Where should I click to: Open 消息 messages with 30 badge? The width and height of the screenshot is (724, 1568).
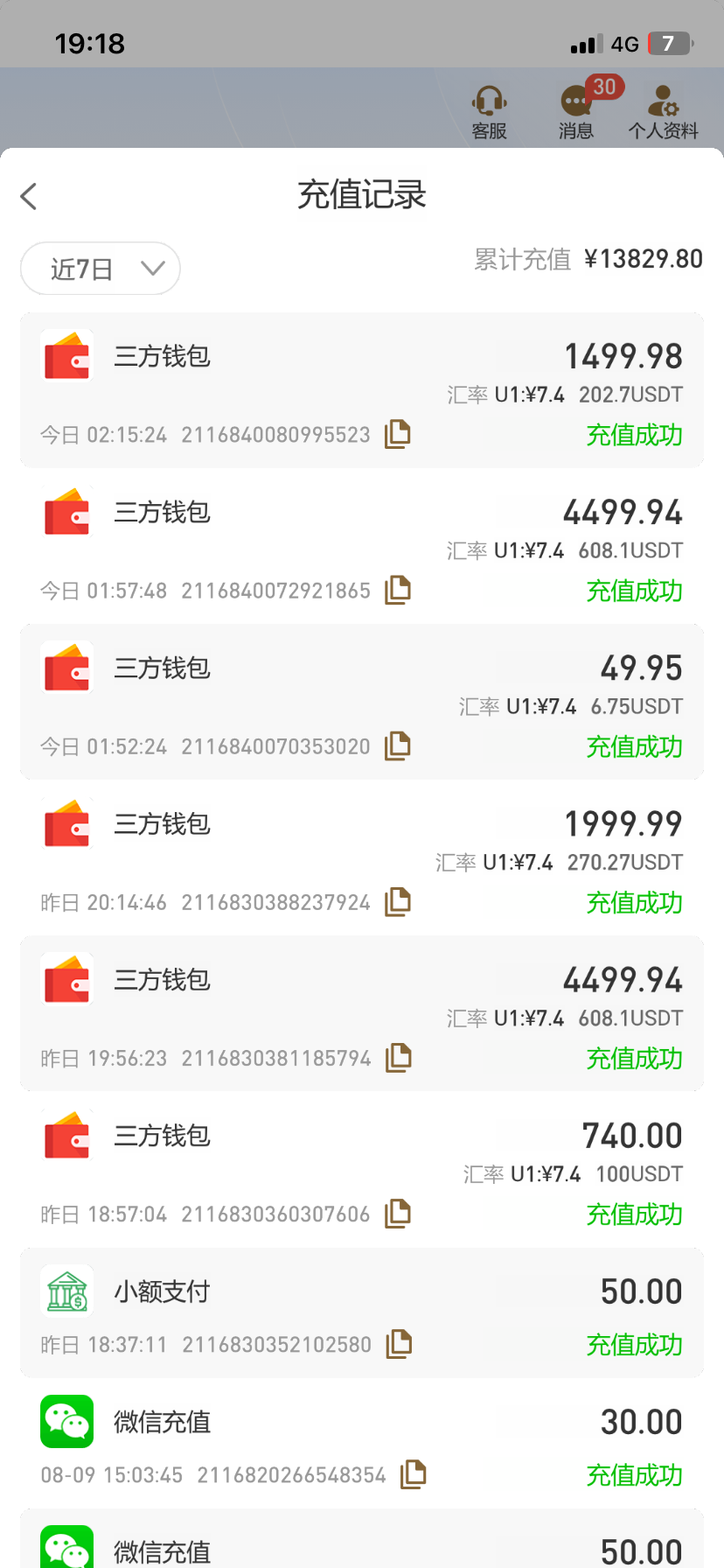coord(576,112)
